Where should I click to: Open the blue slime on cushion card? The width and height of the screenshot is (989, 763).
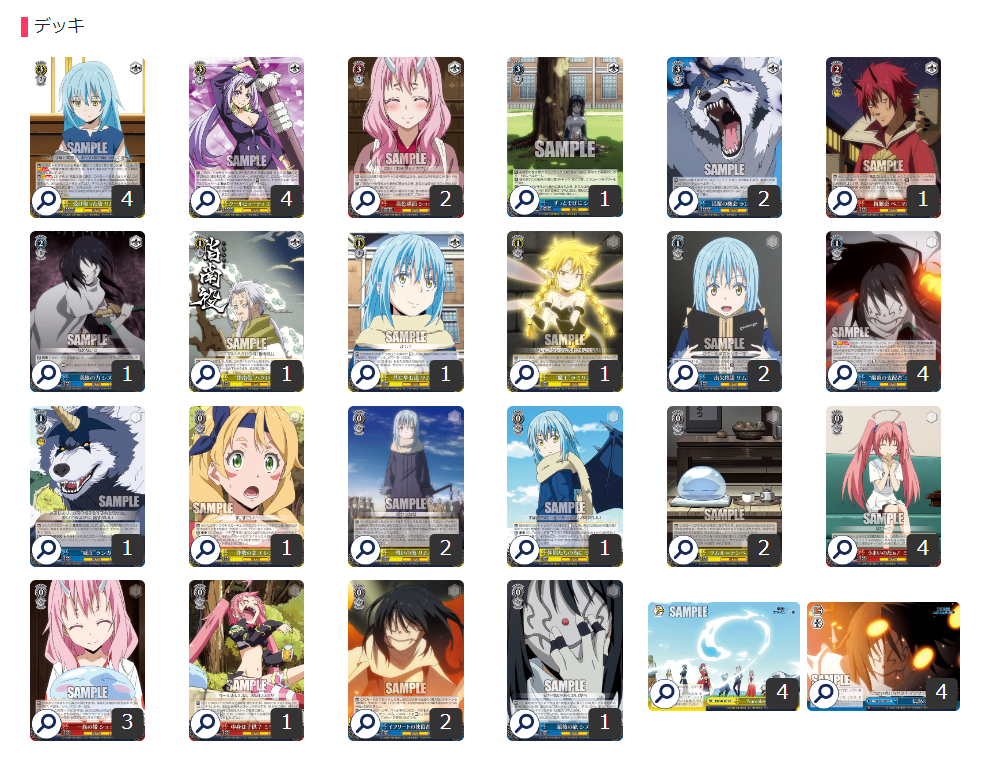click(684, 550)
